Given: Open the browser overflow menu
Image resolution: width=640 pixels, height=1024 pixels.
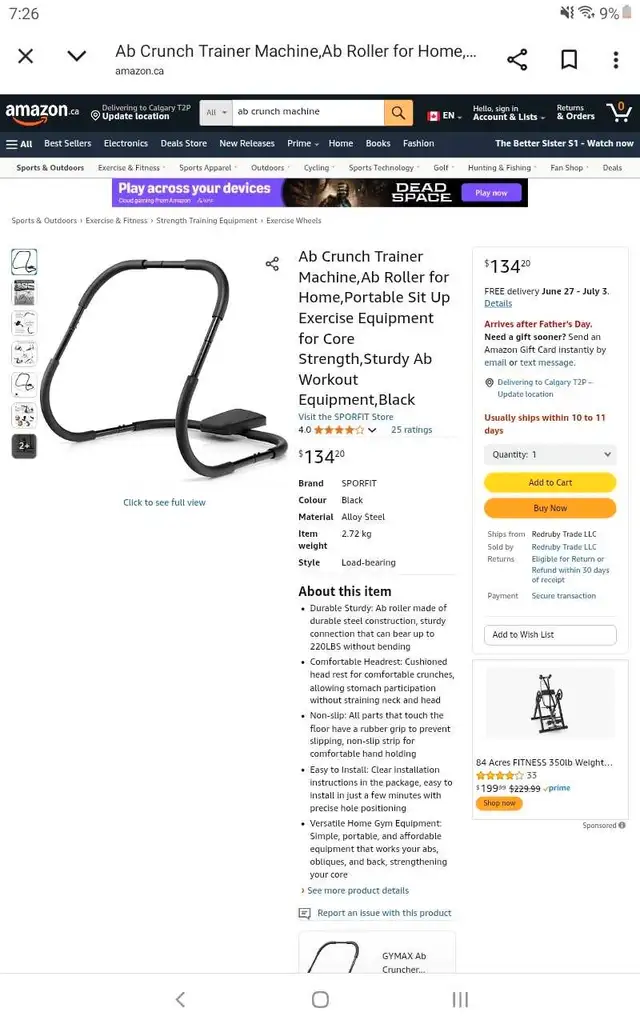Looking at the screenshot, I should [615, 59].
